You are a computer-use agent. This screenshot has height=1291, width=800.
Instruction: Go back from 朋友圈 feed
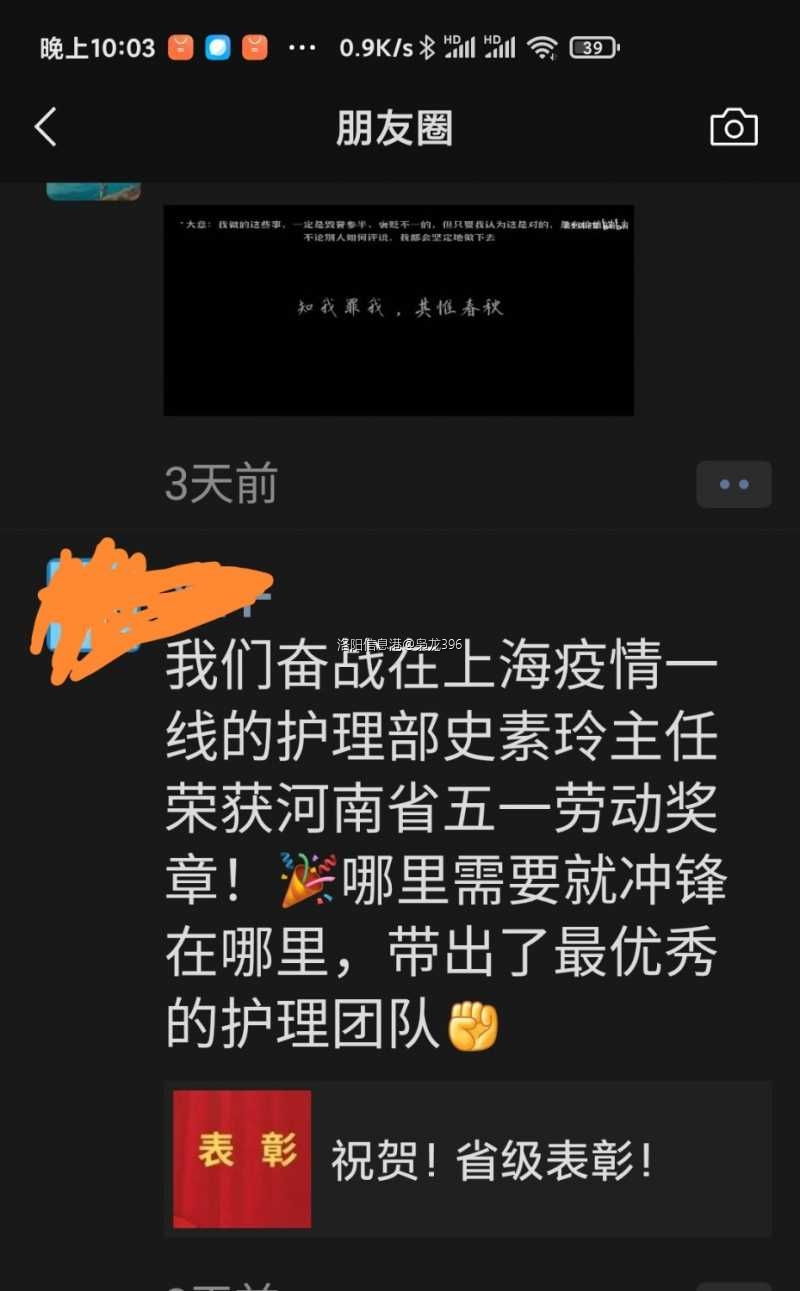pos(46,128)
